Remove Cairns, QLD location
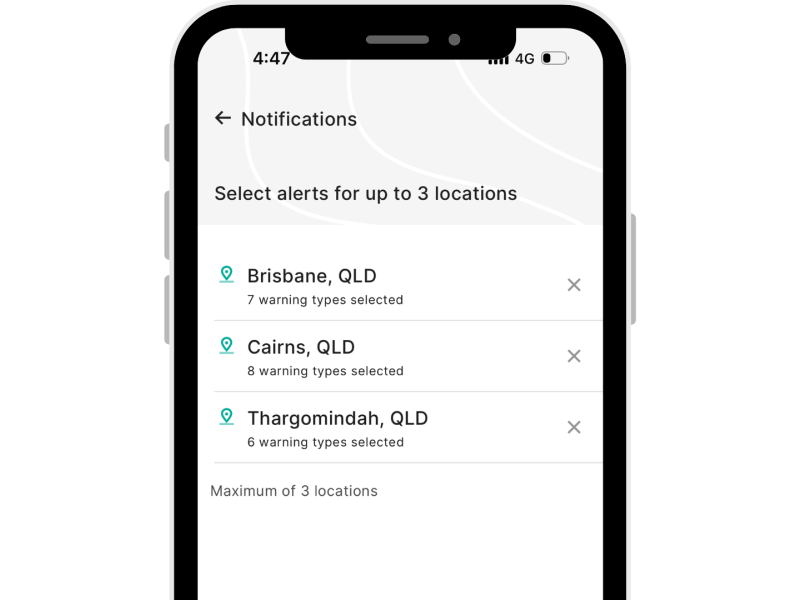The width and height of the screenshot is (800, 600). [x=574, y=356]
